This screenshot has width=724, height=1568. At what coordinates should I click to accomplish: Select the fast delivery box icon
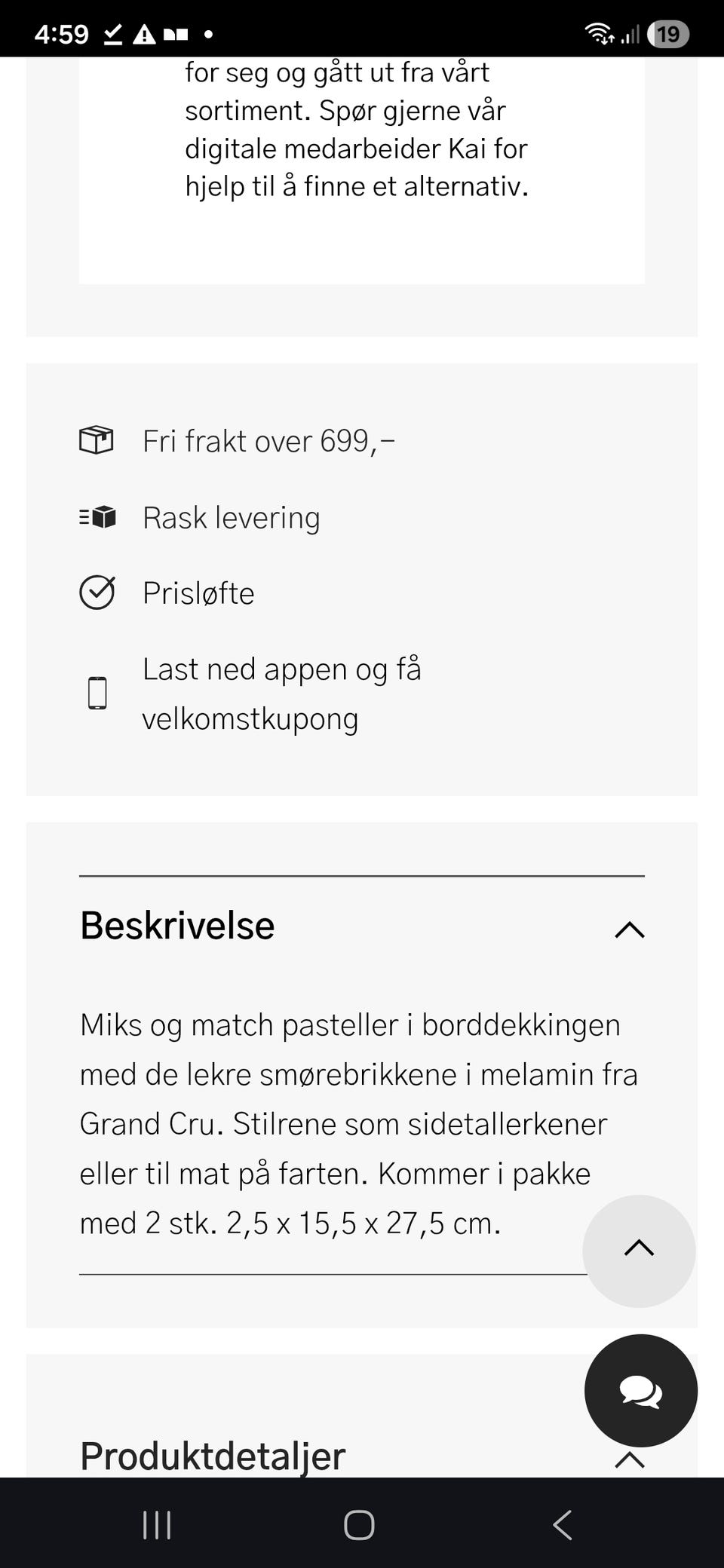pos(97,517)
